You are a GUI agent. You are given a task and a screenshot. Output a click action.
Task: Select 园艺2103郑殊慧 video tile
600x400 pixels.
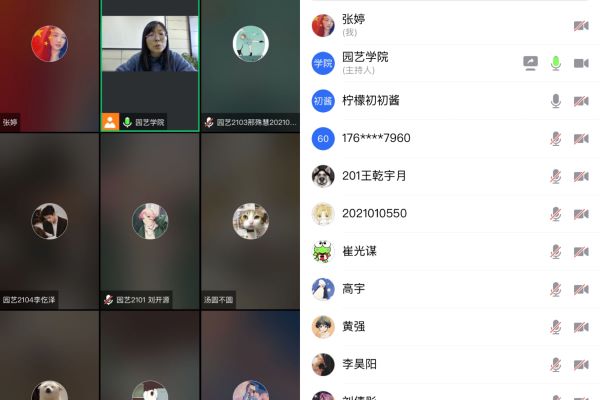250,60
